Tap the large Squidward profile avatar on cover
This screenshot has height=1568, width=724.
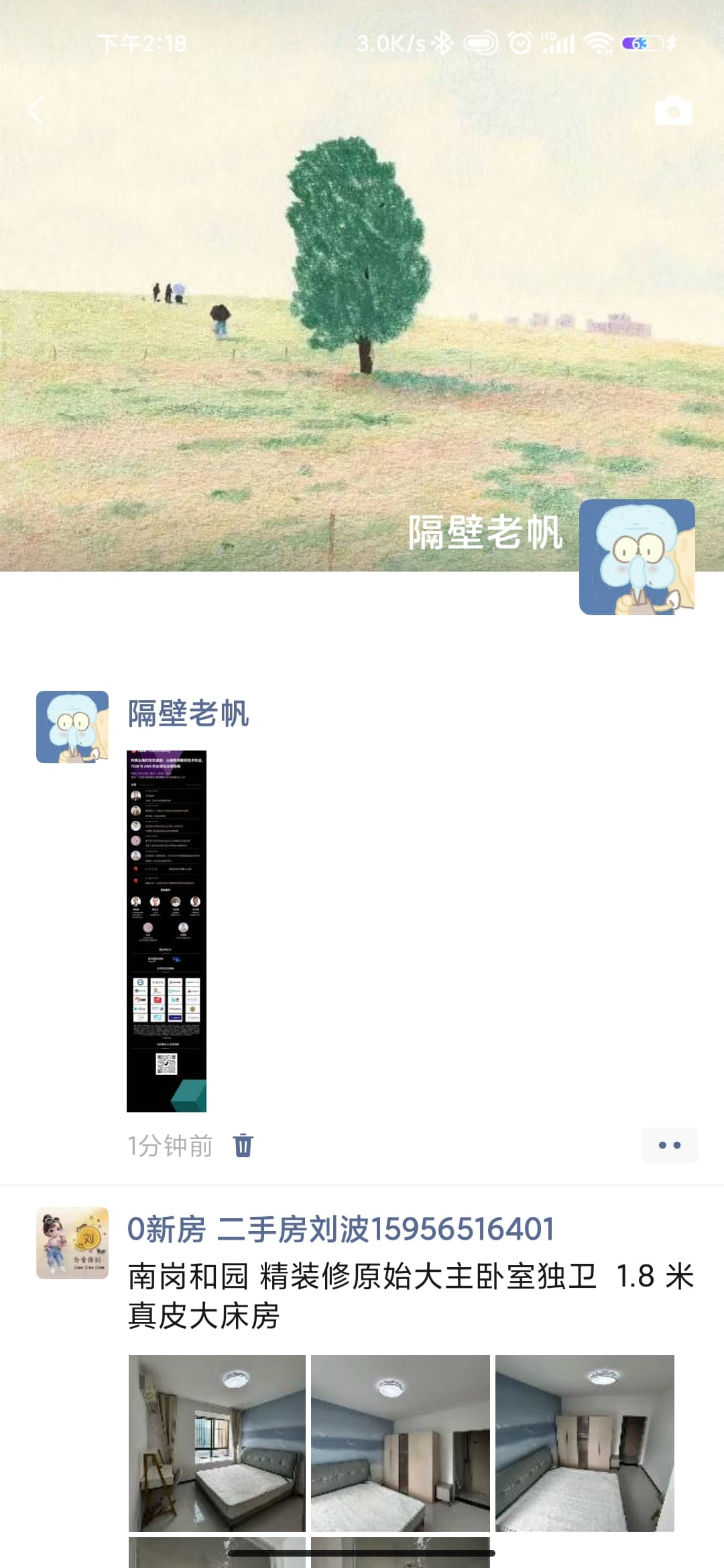pos(637,557)
